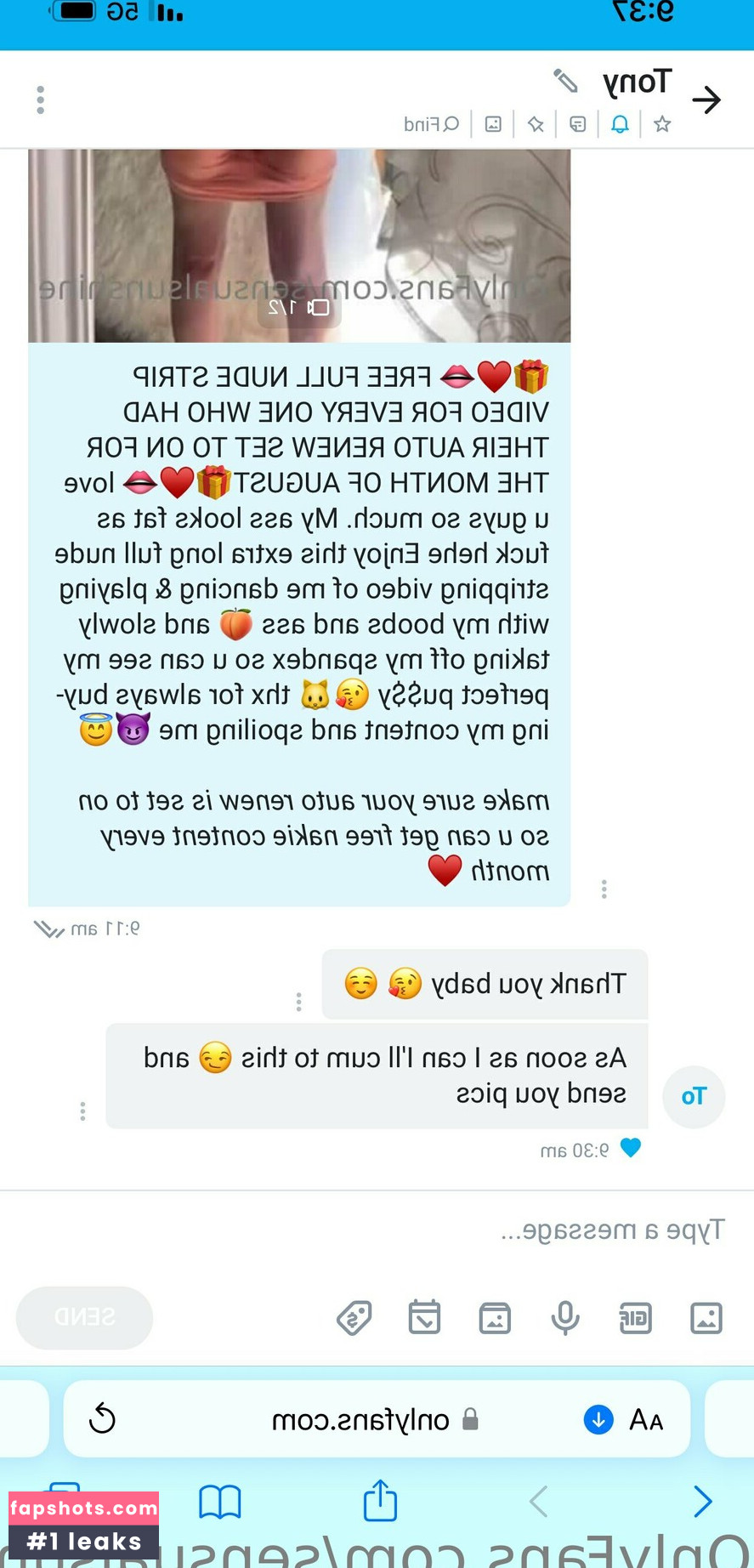The height and width of the screenshot is (1568, 754).
Task: Go back using the arrow beside Tony
Action: [x=706, y=100]
